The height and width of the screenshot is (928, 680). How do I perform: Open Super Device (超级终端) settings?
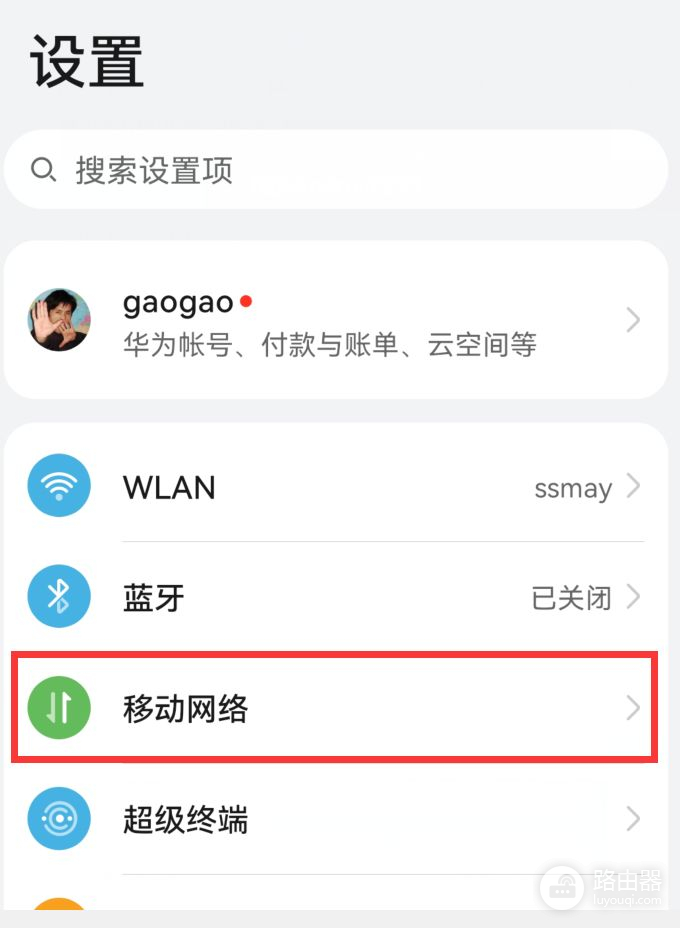click(x=336, y=820)
